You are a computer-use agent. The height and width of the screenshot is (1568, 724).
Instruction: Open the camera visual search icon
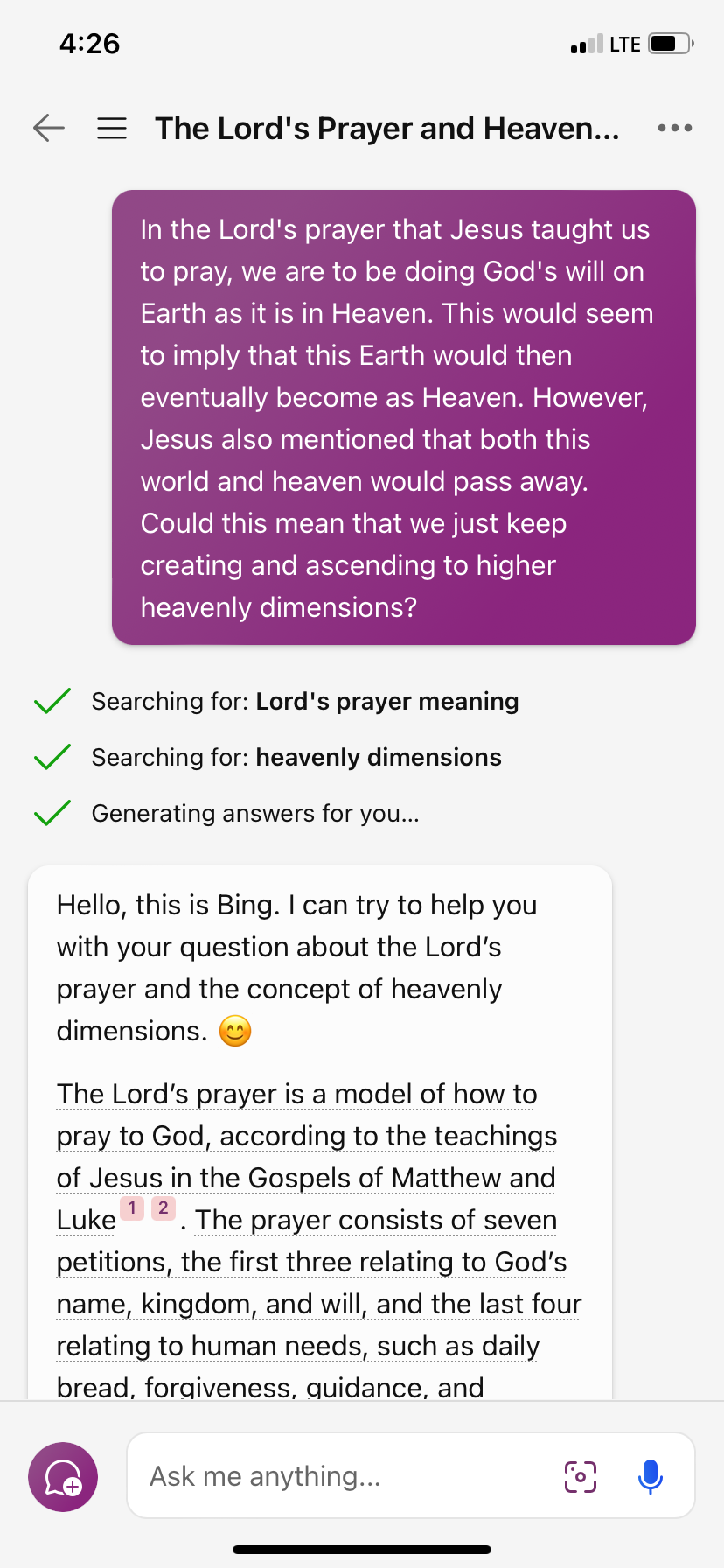581,1477
